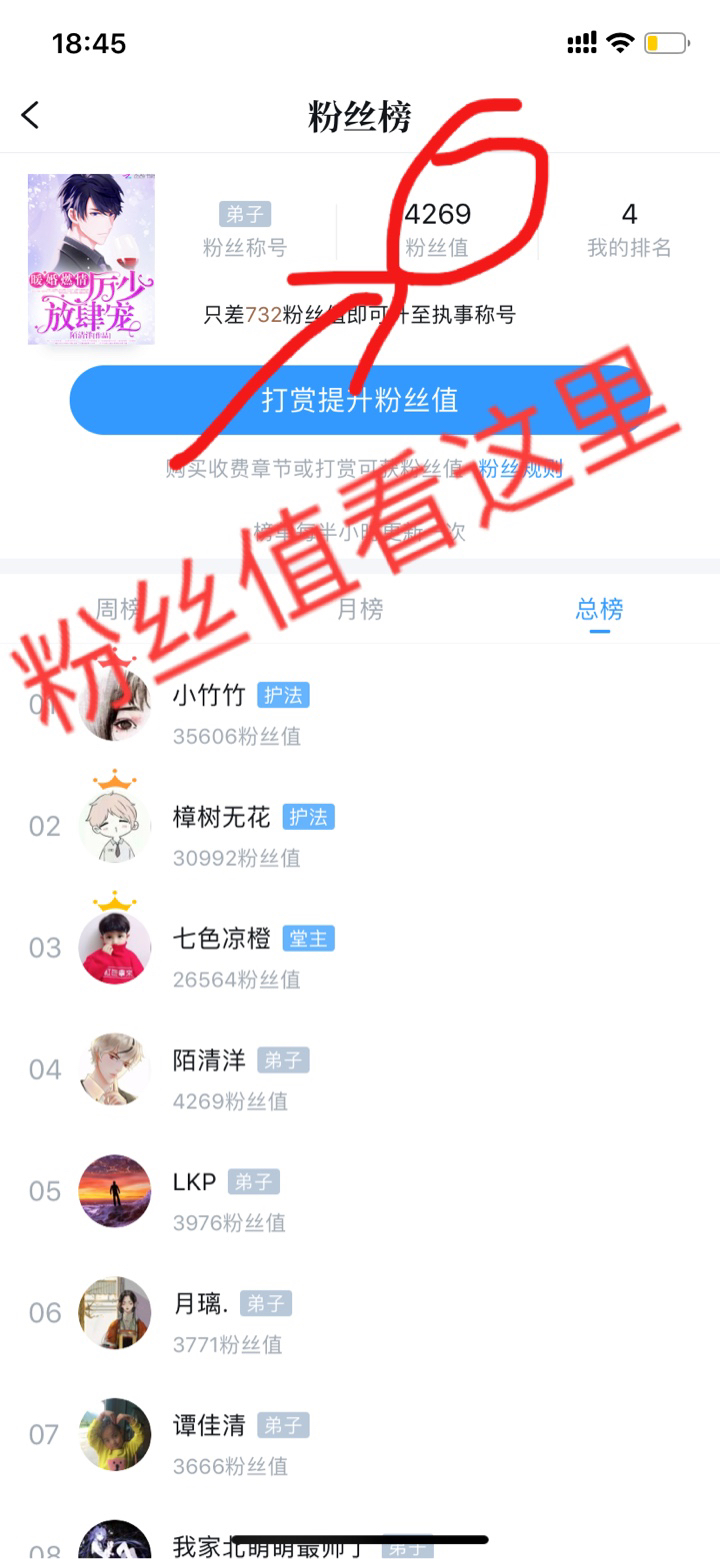Switch to the 月榜 tab
The height and width of the screenshot is (1559, 720).
pos(360,609)
